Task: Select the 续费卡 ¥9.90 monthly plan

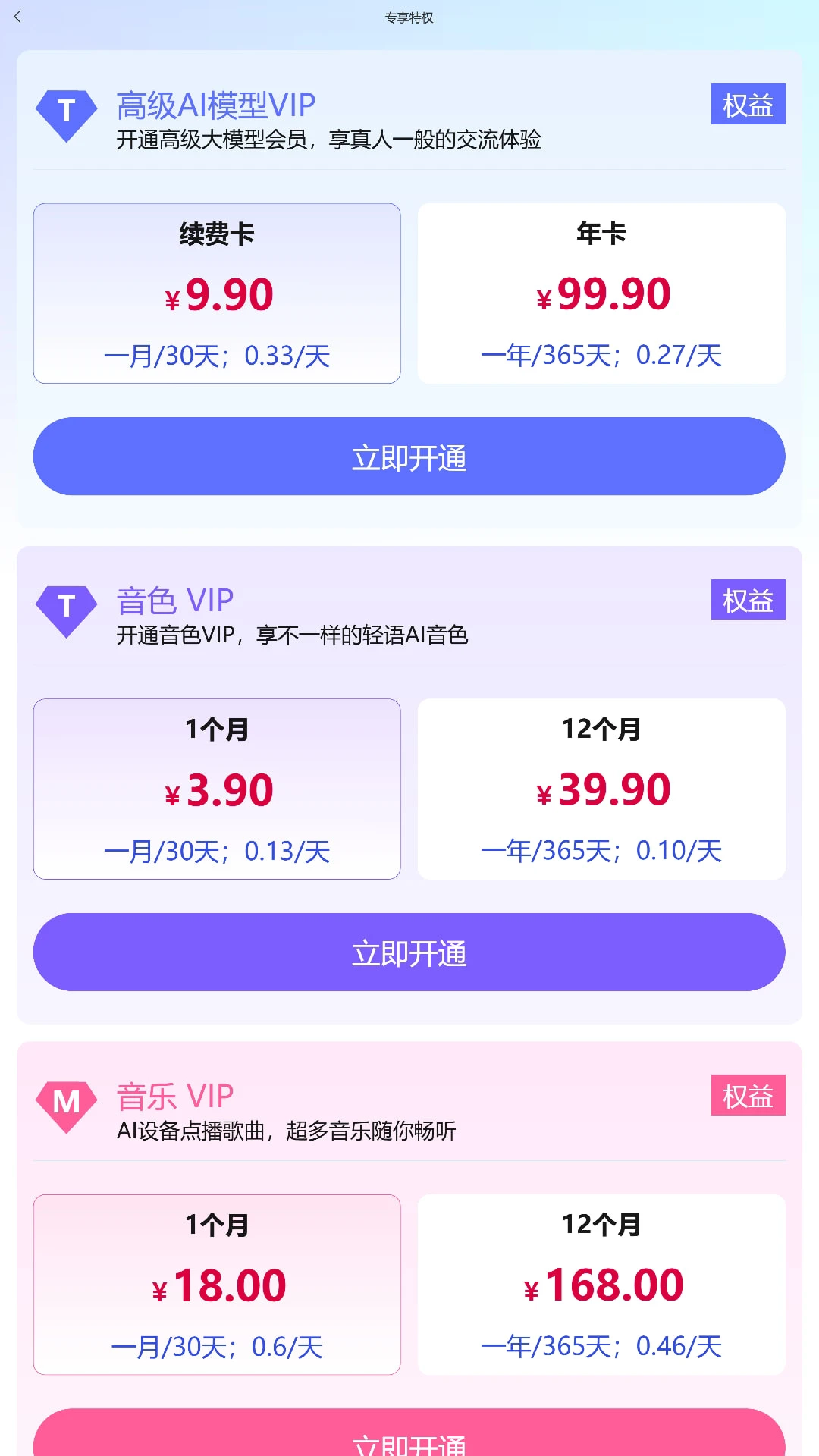Action: pos(216,293)
